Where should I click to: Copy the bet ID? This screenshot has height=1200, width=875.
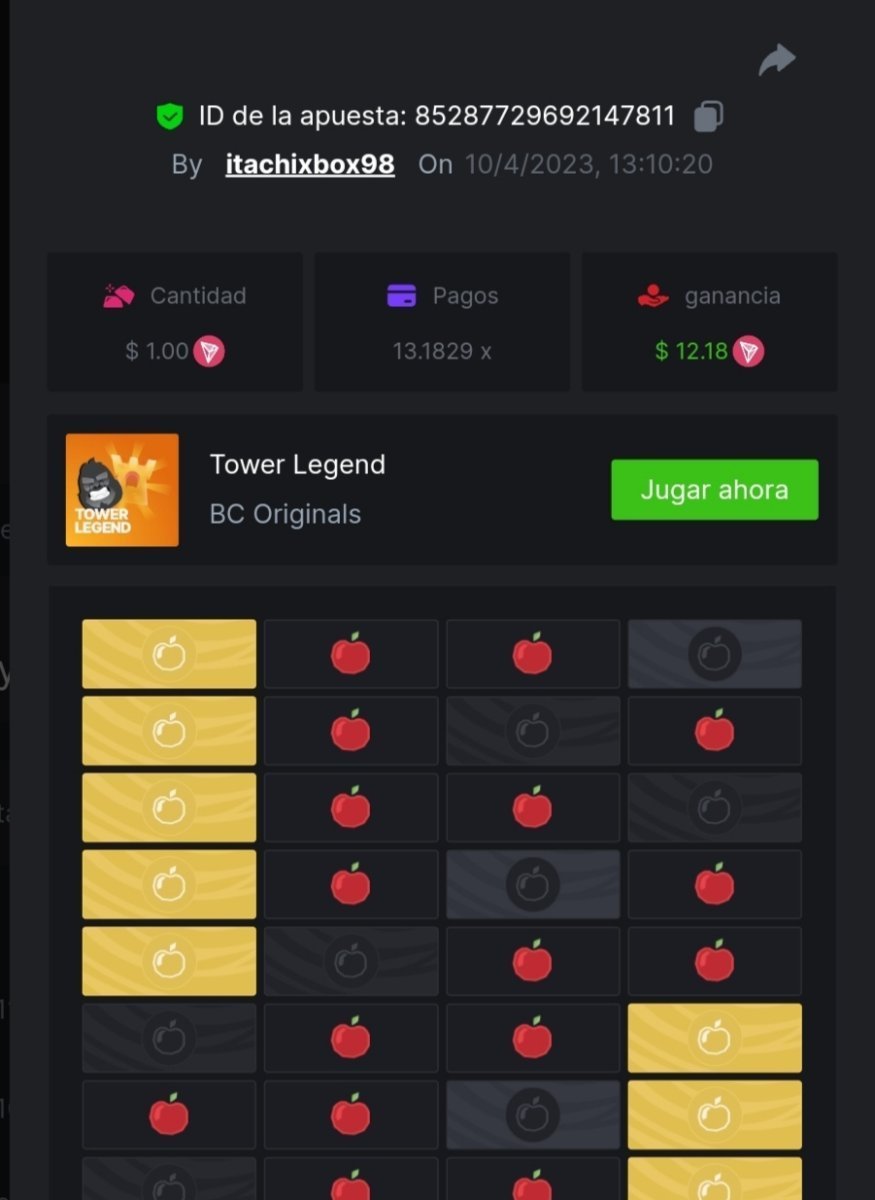point(708,117)
